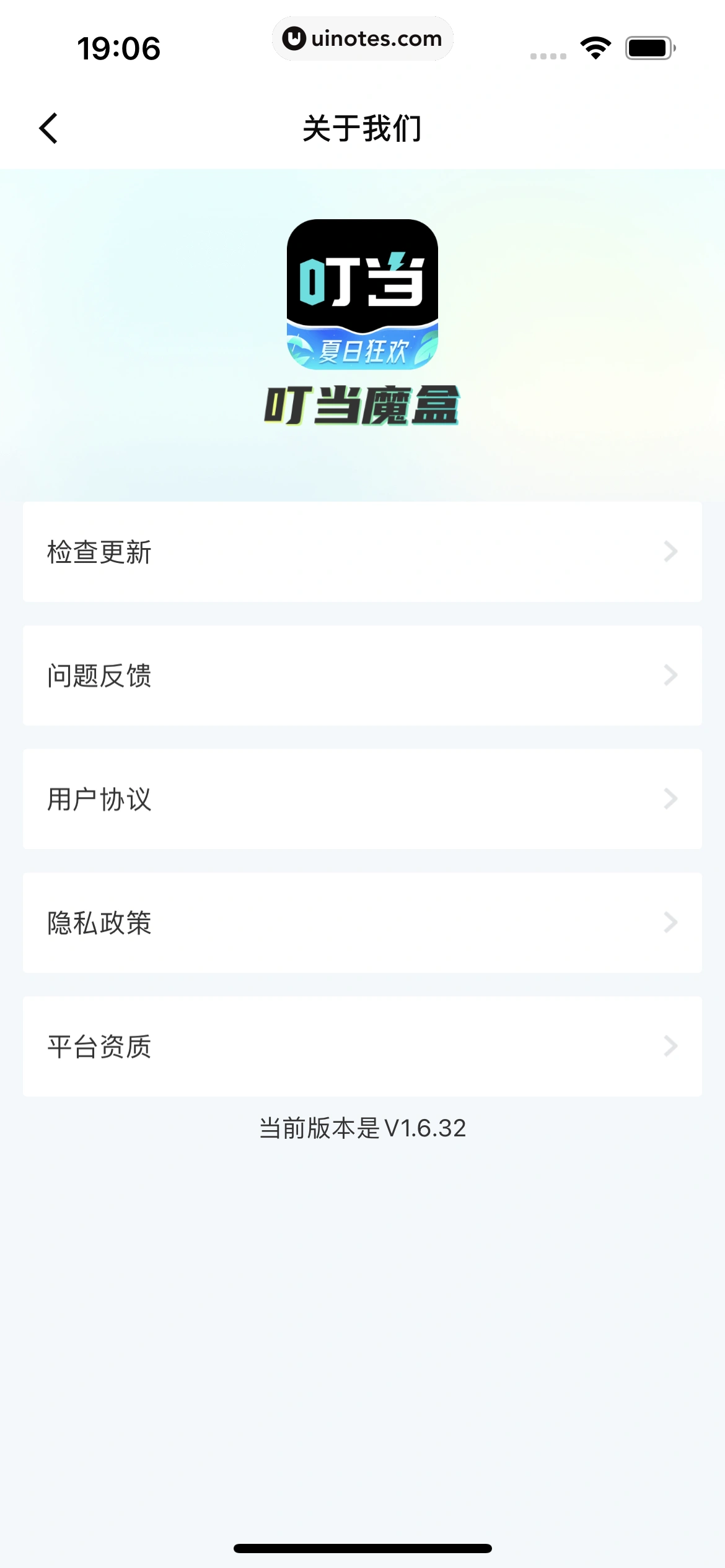Expand the 平台资质 row via its chevron
The height and width of the screenshot is (1568, 725).
point(671,1047)
